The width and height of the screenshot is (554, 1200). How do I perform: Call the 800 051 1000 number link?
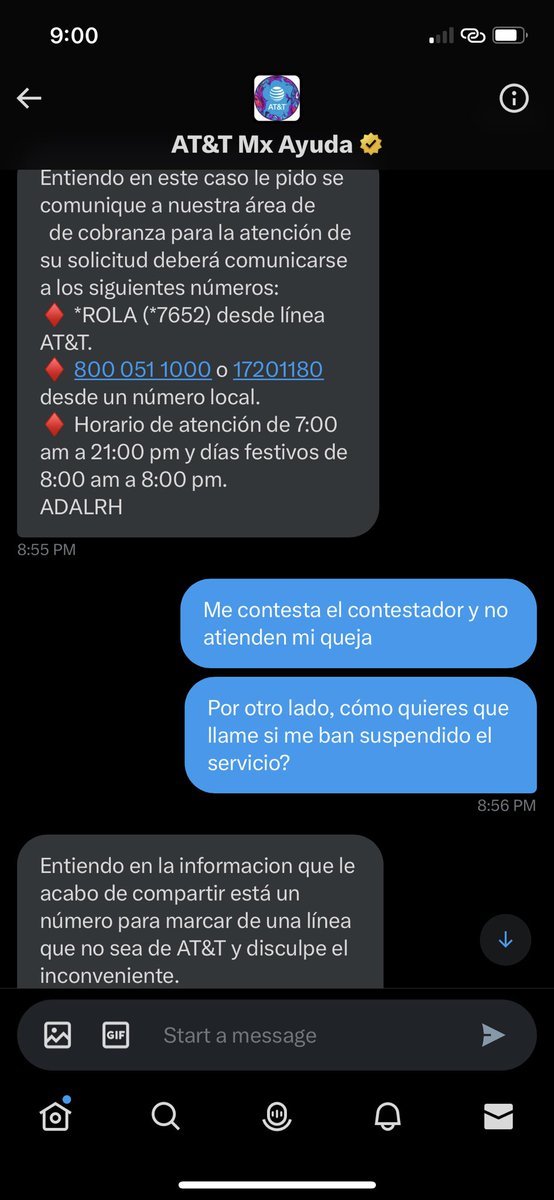pos(142,370)
